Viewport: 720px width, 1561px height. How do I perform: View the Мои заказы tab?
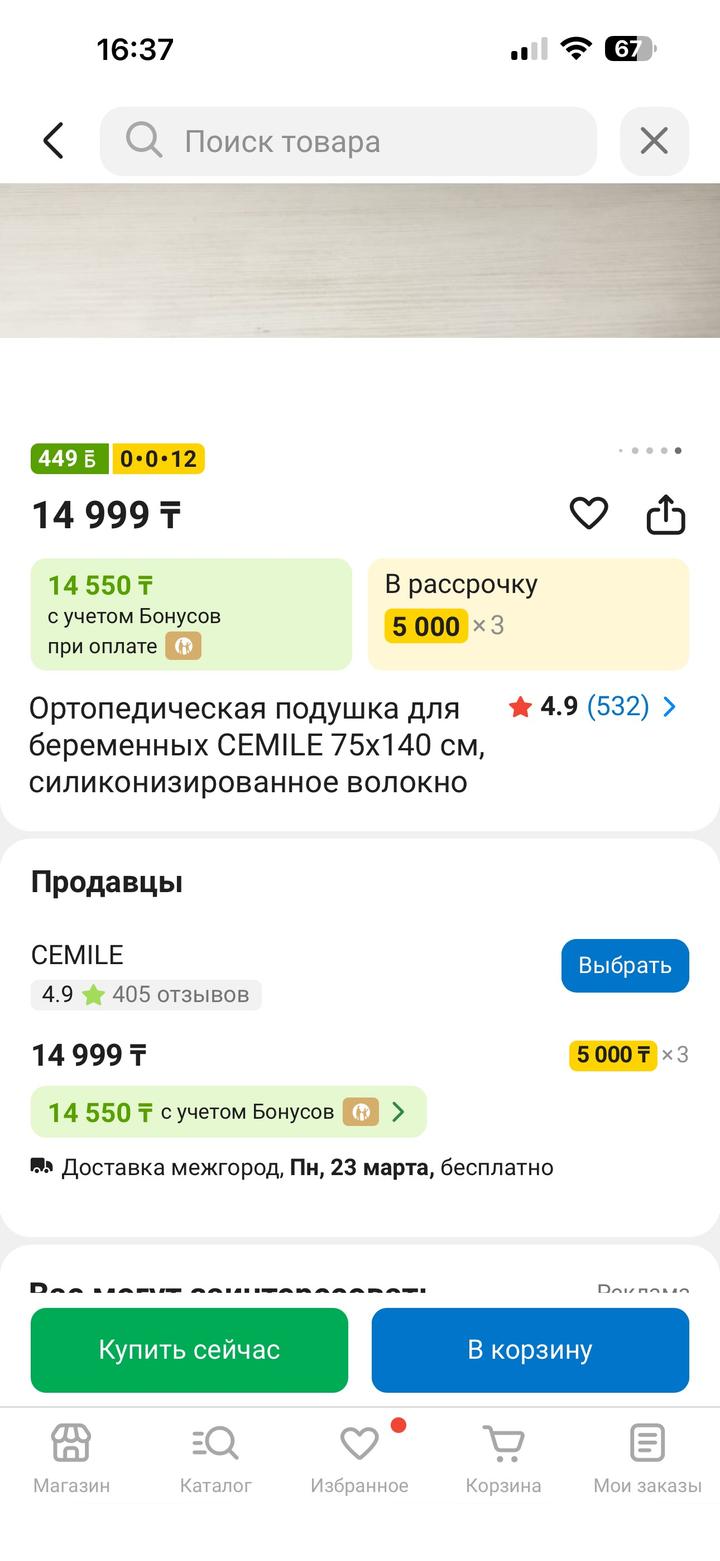click(647, 1458)
